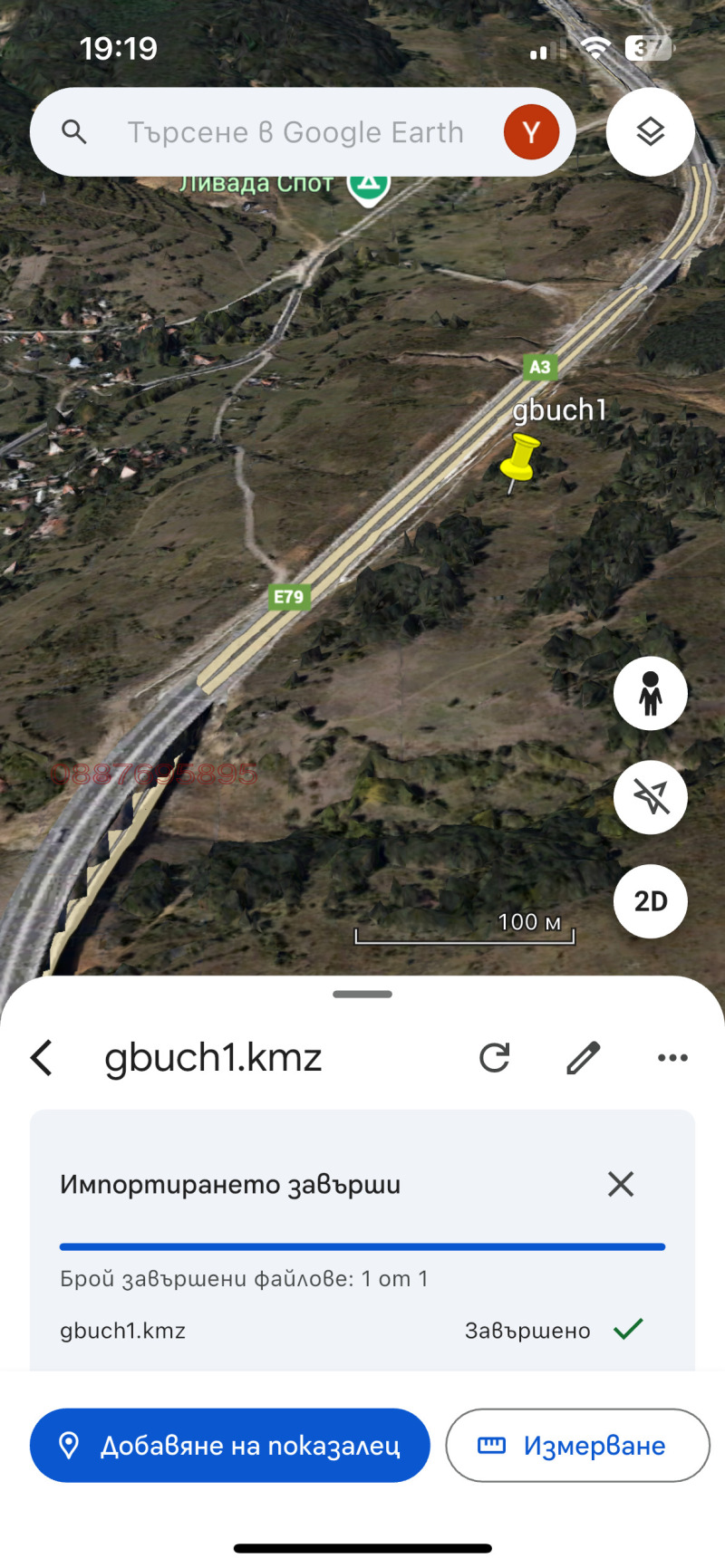Open the Google Earth search field
Image resolution: width=725 pixels, height=1568 pixels.
click(295, 133)
